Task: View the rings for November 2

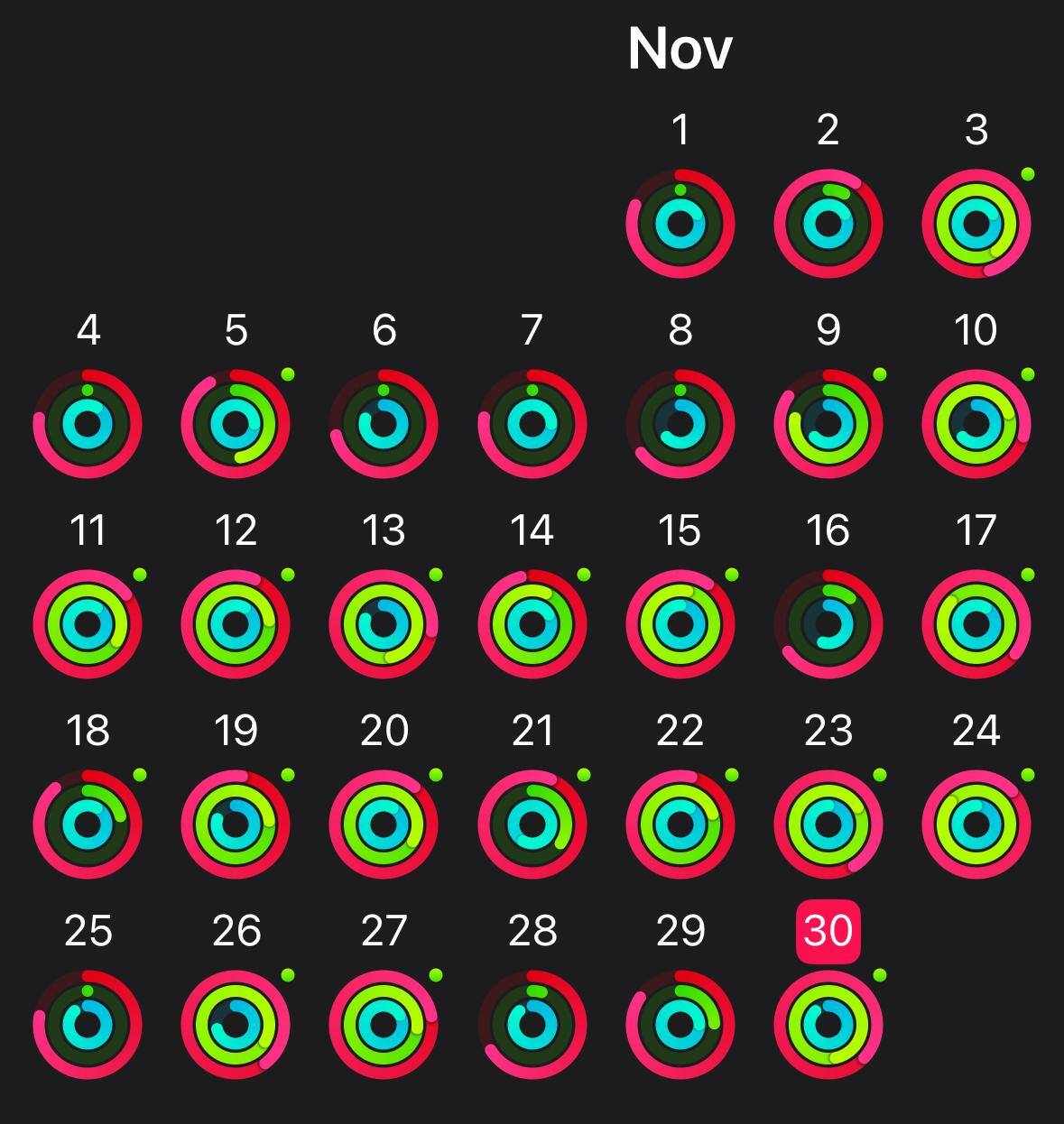Action: [828, 224]
